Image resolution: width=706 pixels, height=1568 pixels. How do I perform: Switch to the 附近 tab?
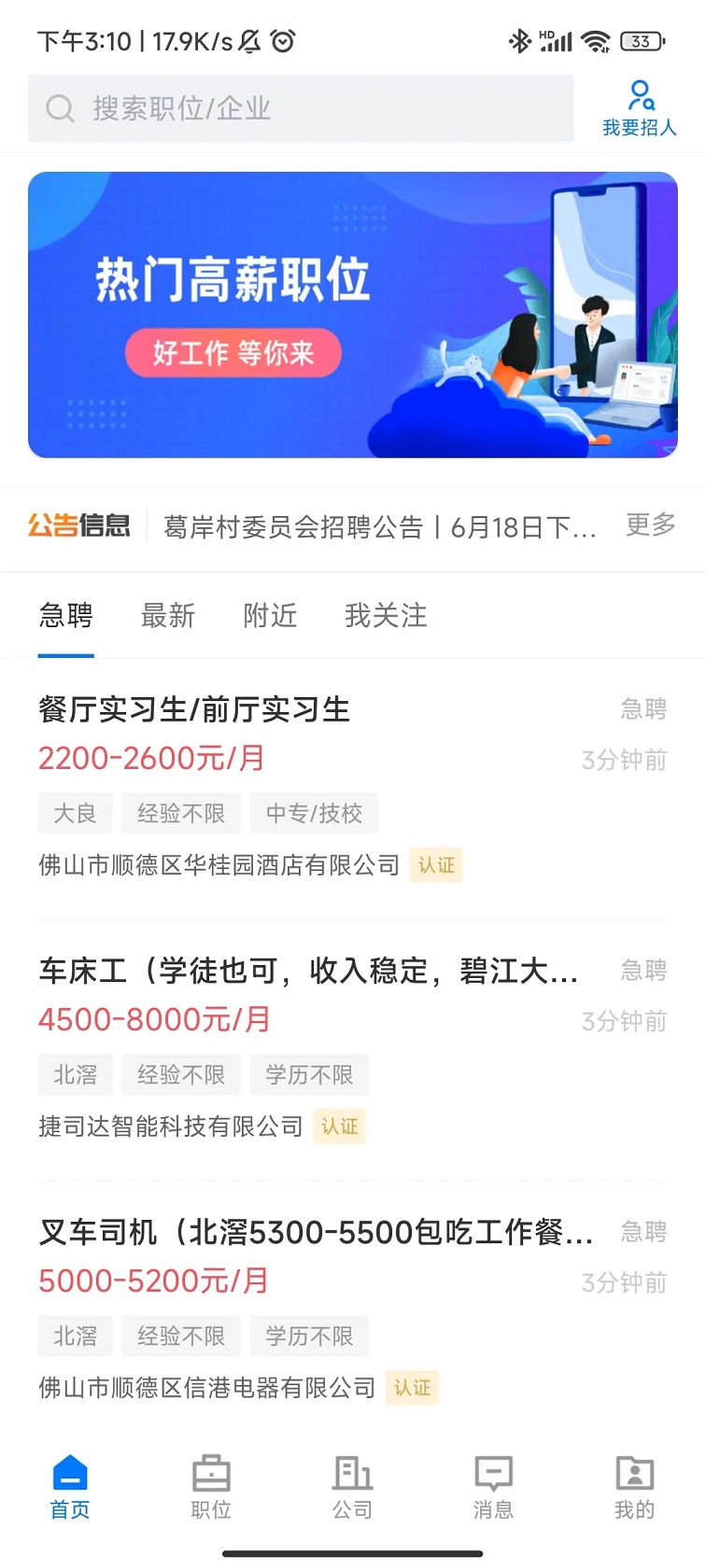pos(270,615)
